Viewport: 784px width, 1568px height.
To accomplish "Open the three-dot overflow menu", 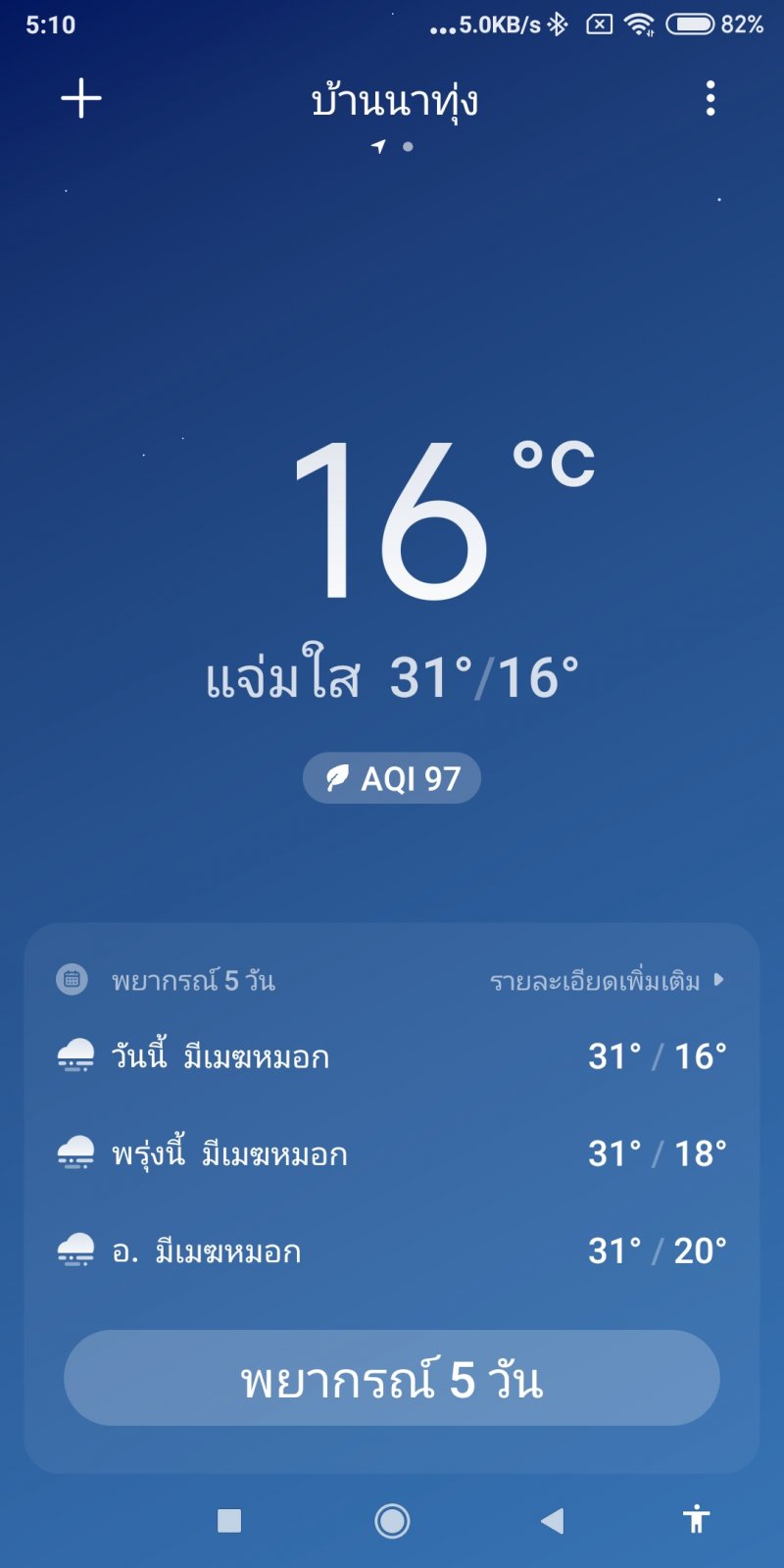I will 710,98.
